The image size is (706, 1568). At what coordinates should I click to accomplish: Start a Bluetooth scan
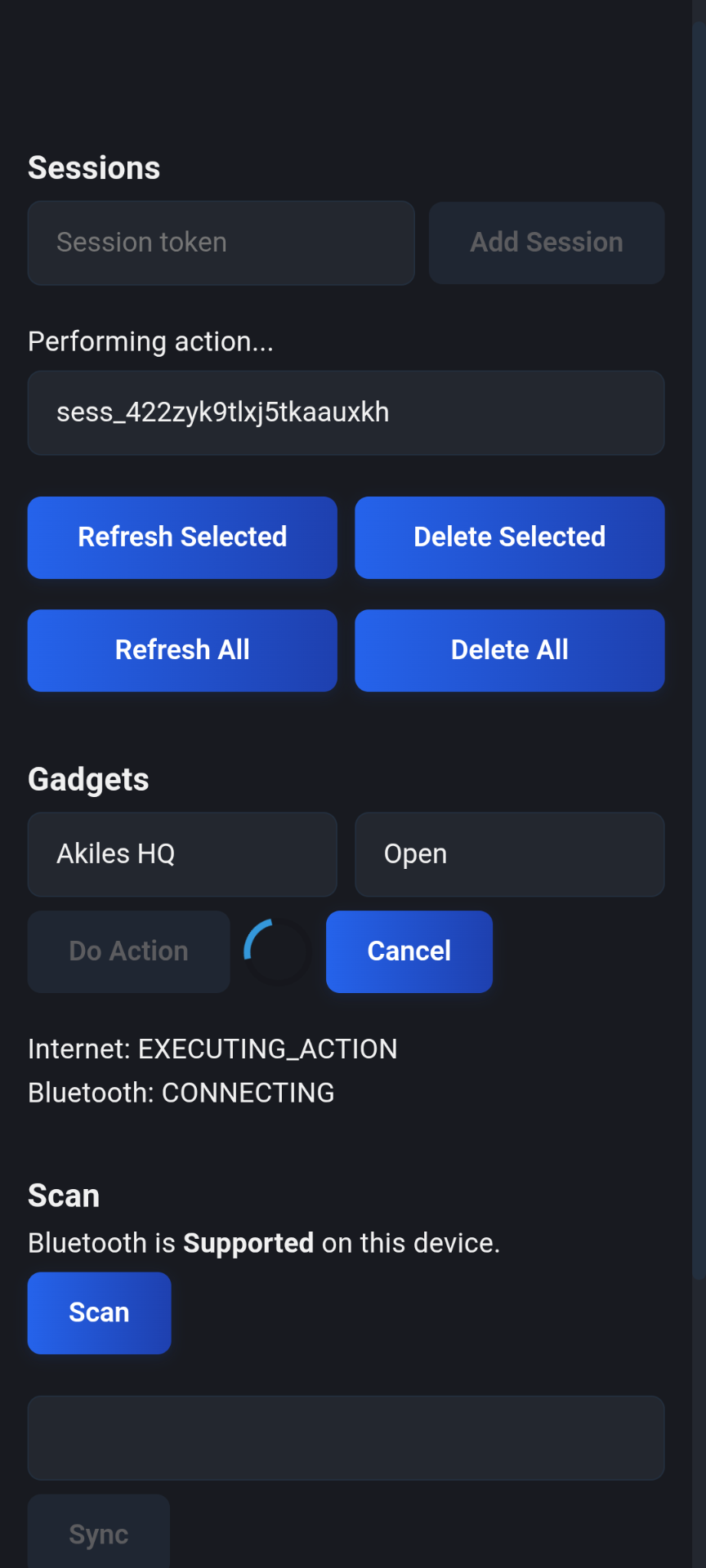click(x=99, y=1312)
